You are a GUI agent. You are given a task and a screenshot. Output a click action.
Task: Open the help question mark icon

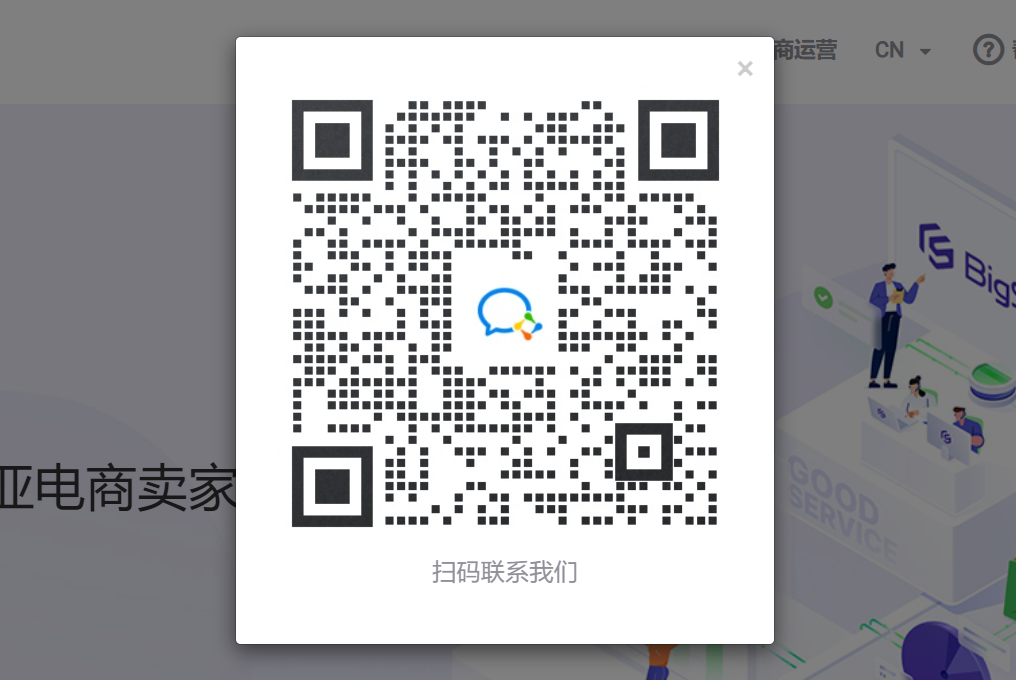(x=988, y=49)
